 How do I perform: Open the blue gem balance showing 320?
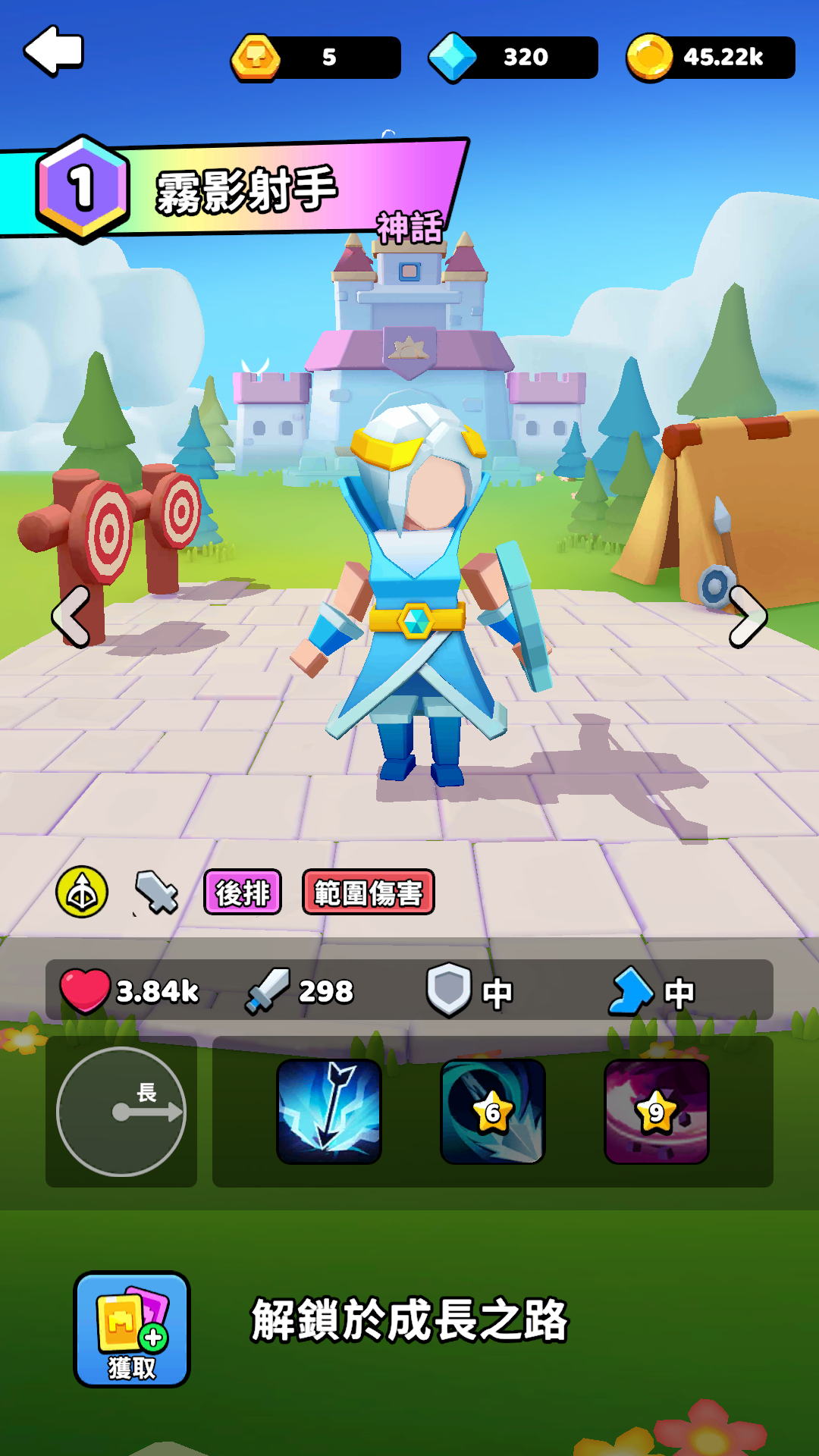tap(513, 58)
